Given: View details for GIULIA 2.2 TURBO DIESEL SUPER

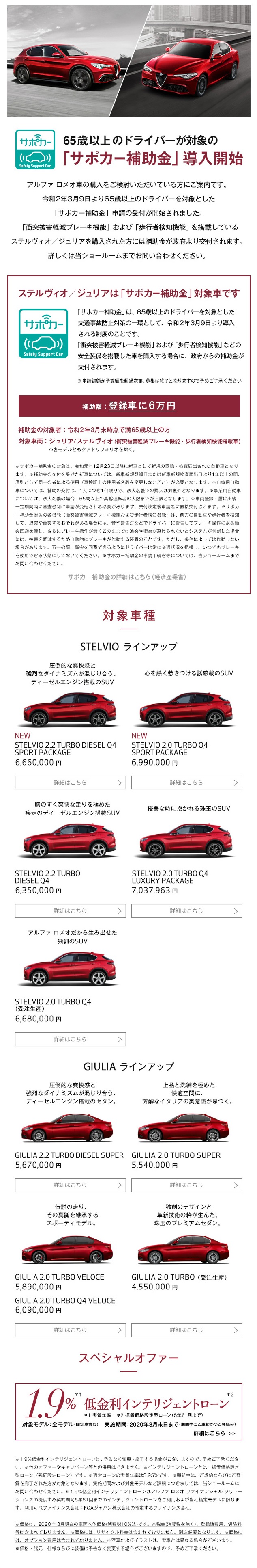Looking at the screenshot, I should click(x=70, y=1185).
